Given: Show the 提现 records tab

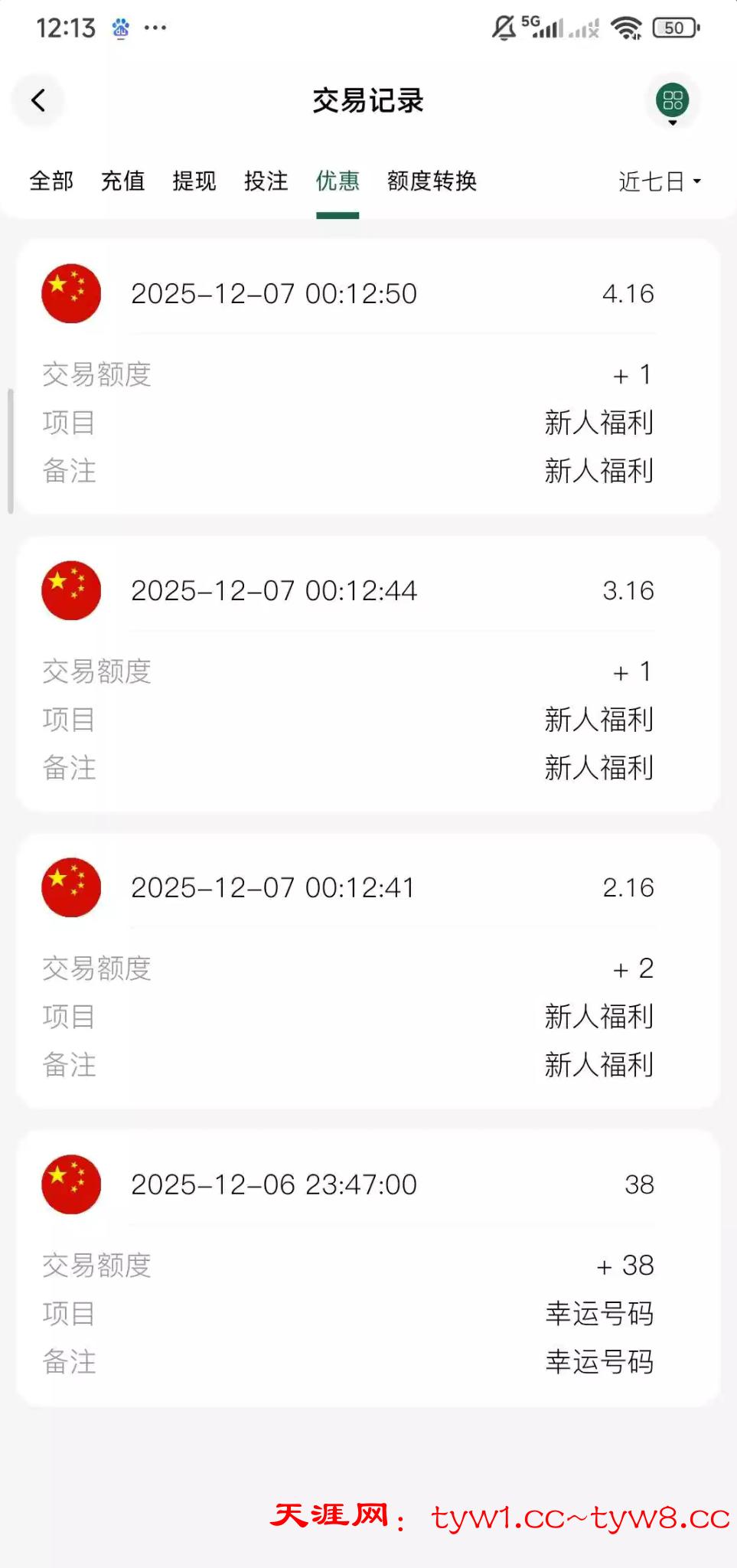Looking at the screenshot, I should click(194, 181).
